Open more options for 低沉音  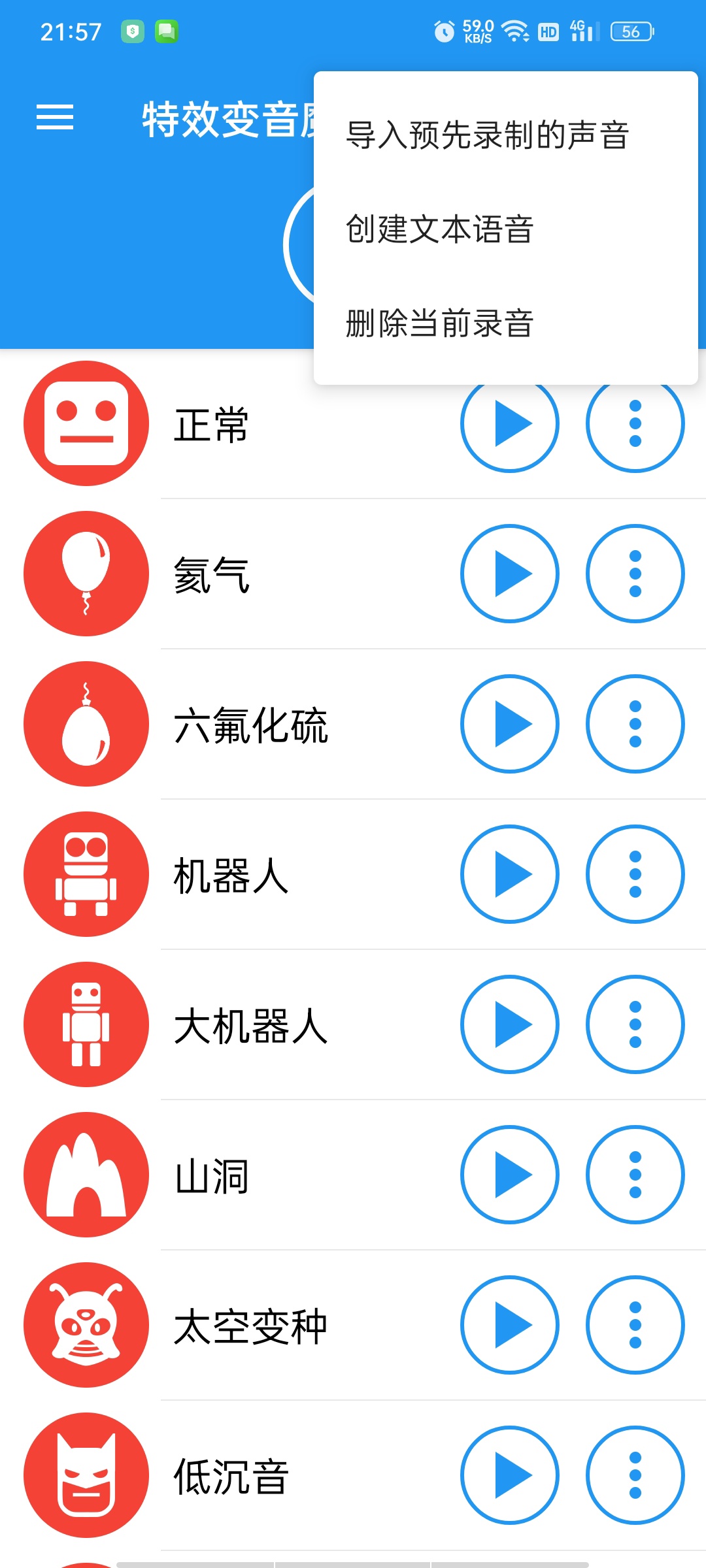(x=635, y=1475)
